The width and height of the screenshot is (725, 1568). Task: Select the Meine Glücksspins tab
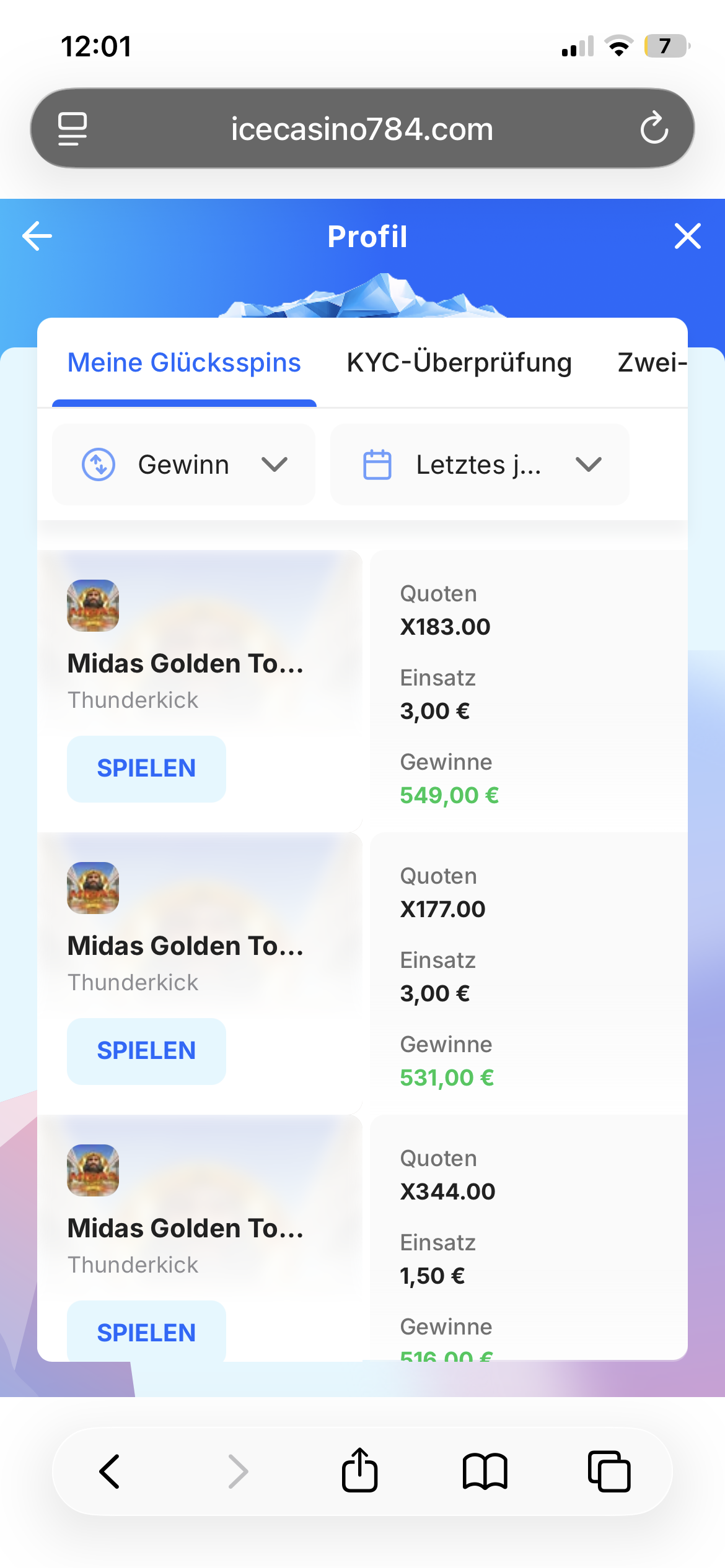(184, 362)
